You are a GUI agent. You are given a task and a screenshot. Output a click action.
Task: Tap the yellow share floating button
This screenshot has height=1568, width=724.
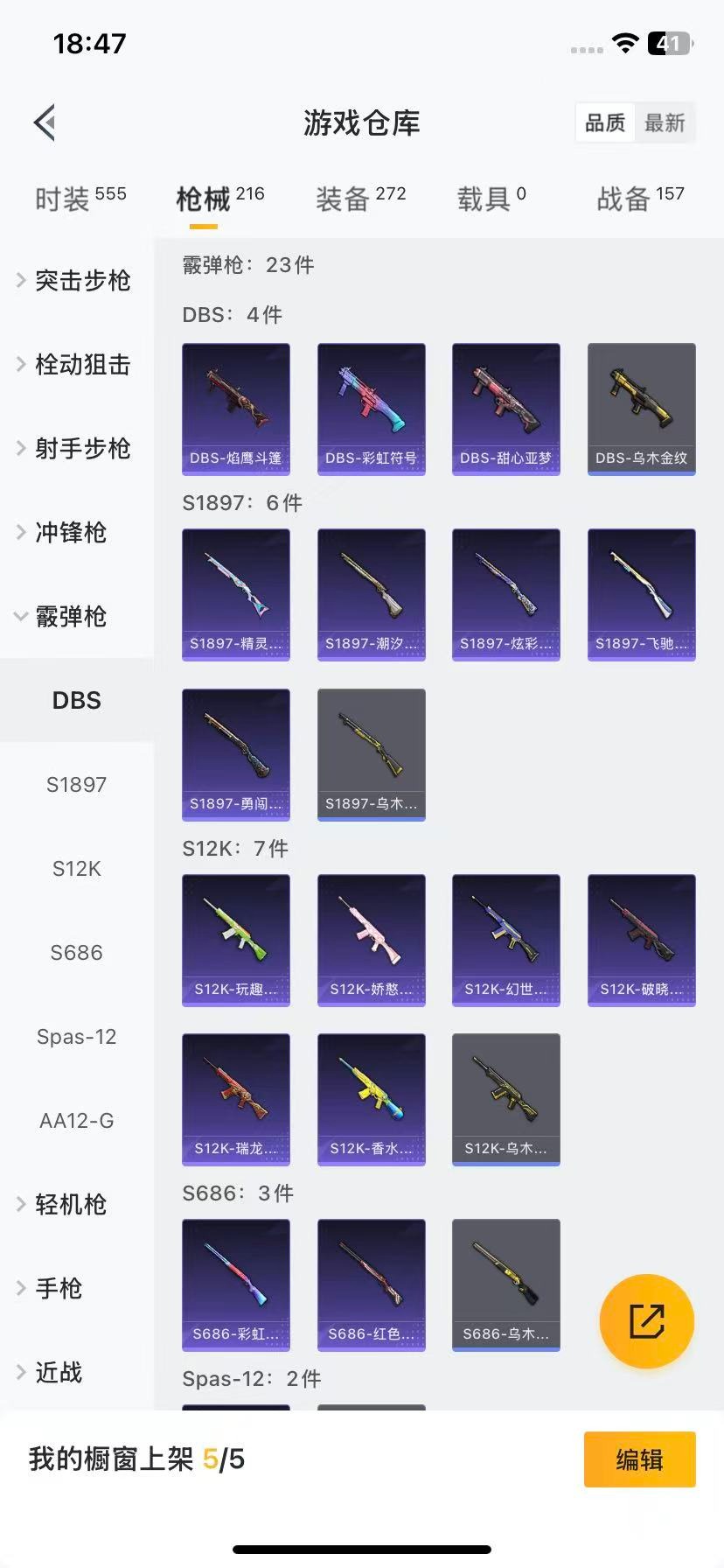click(x=646, y=1321)
